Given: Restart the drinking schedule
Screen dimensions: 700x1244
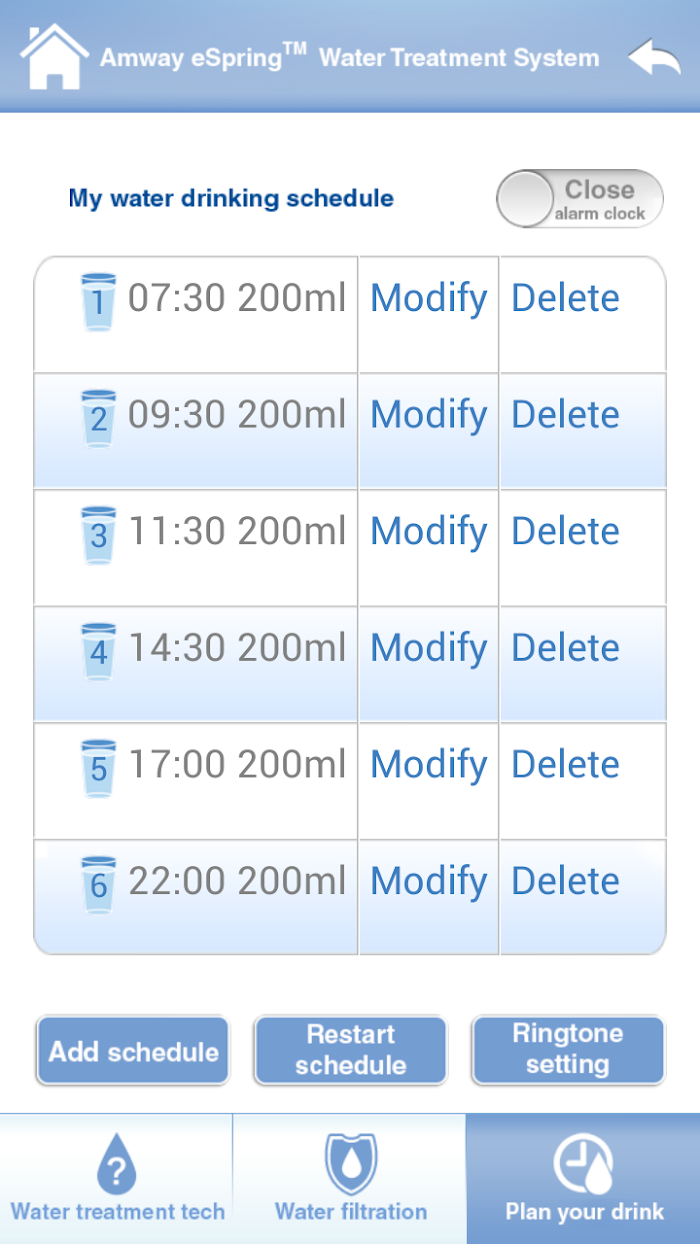Looking at the screenshot, I should pyautogui.click(x=350, y=1051).
